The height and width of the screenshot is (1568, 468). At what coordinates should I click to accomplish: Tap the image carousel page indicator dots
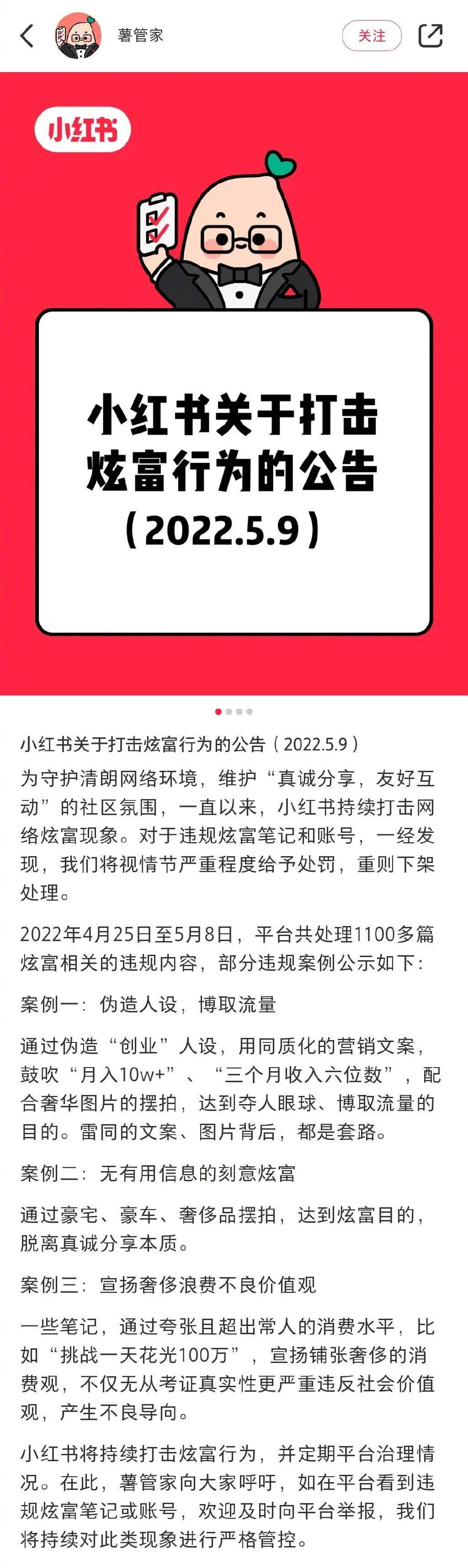234,711
